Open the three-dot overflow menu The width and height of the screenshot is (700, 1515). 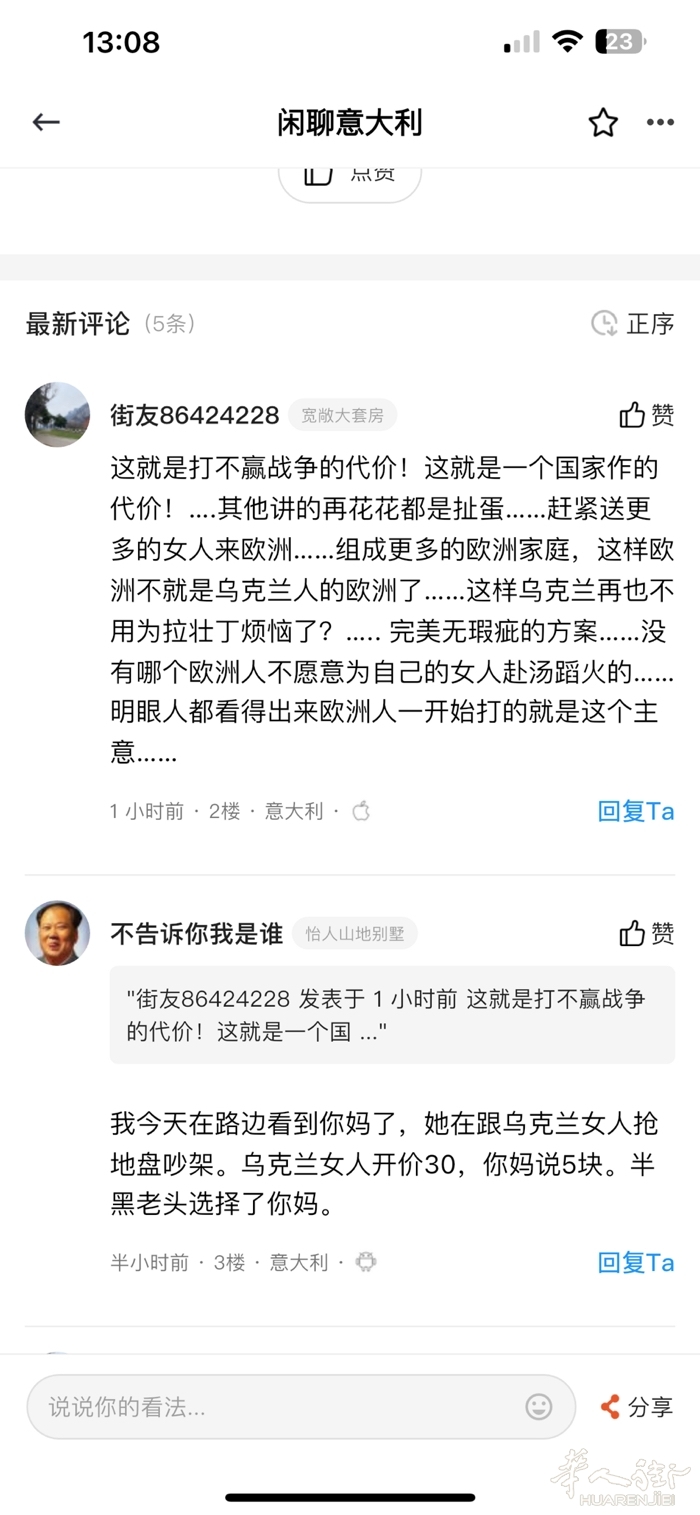pyautogui.click(x=660, y=123)
